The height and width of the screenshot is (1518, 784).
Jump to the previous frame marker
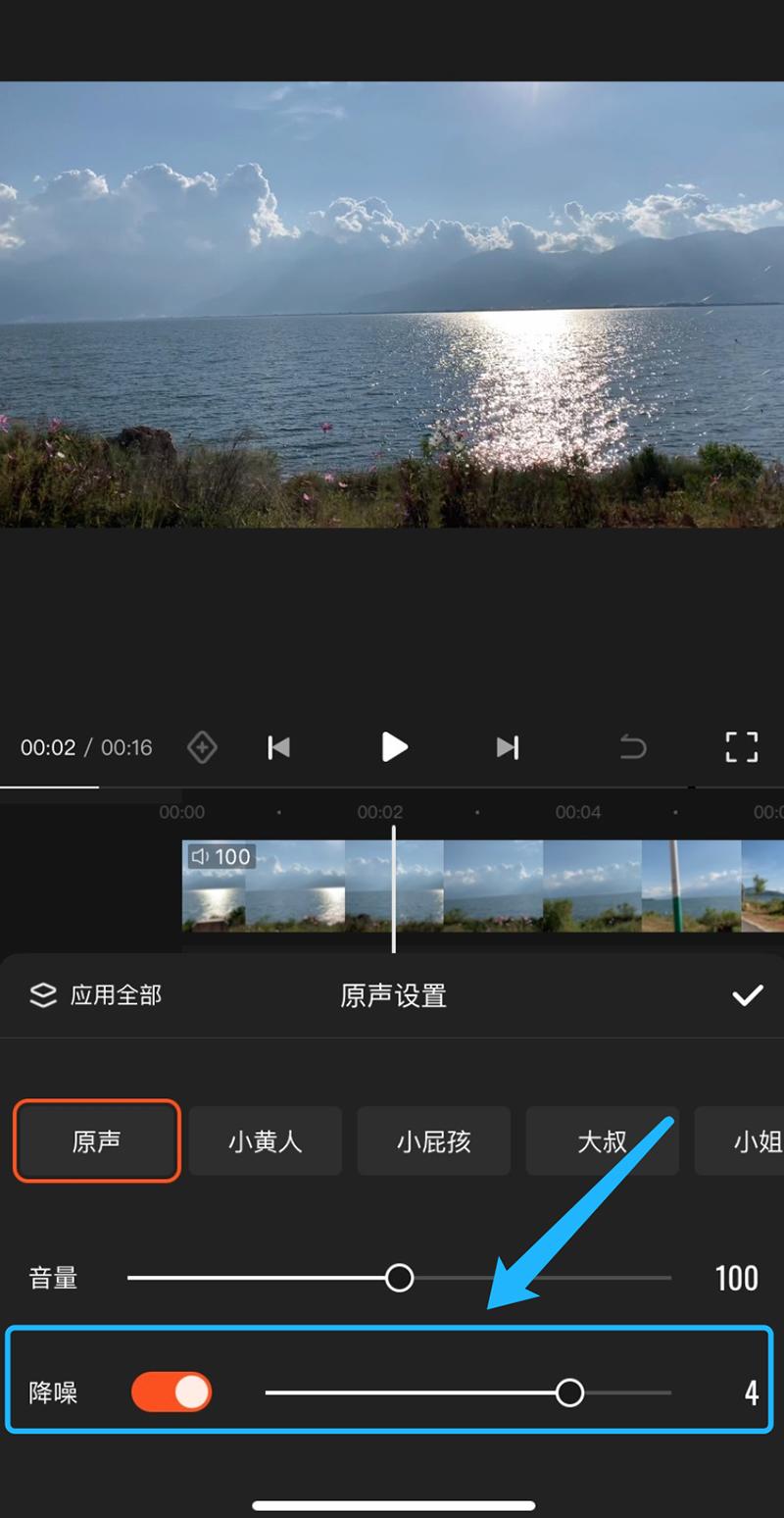tap(279, 747)
